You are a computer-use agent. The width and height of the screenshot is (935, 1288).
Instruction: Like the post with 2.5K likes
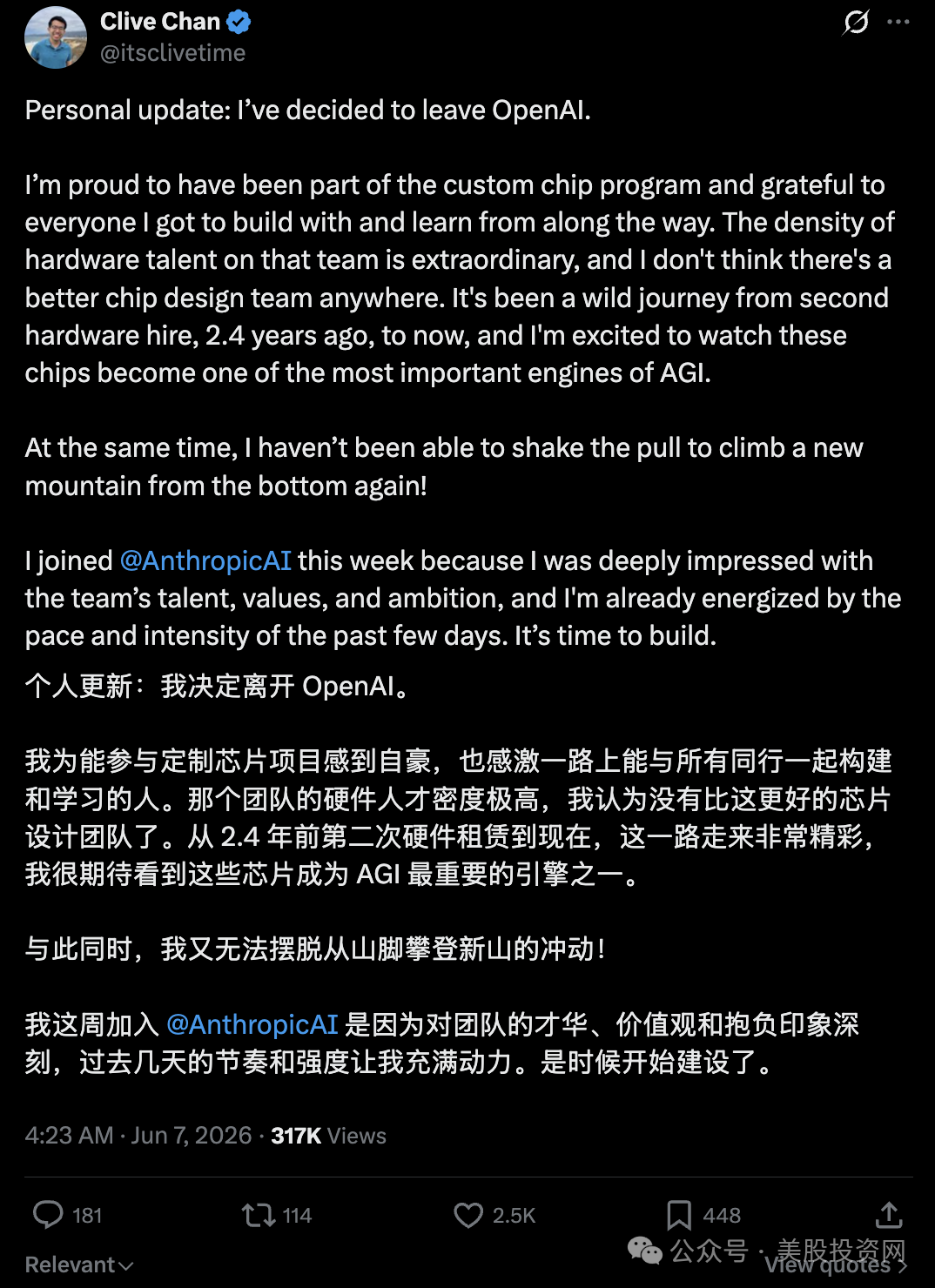[494, 1215]
